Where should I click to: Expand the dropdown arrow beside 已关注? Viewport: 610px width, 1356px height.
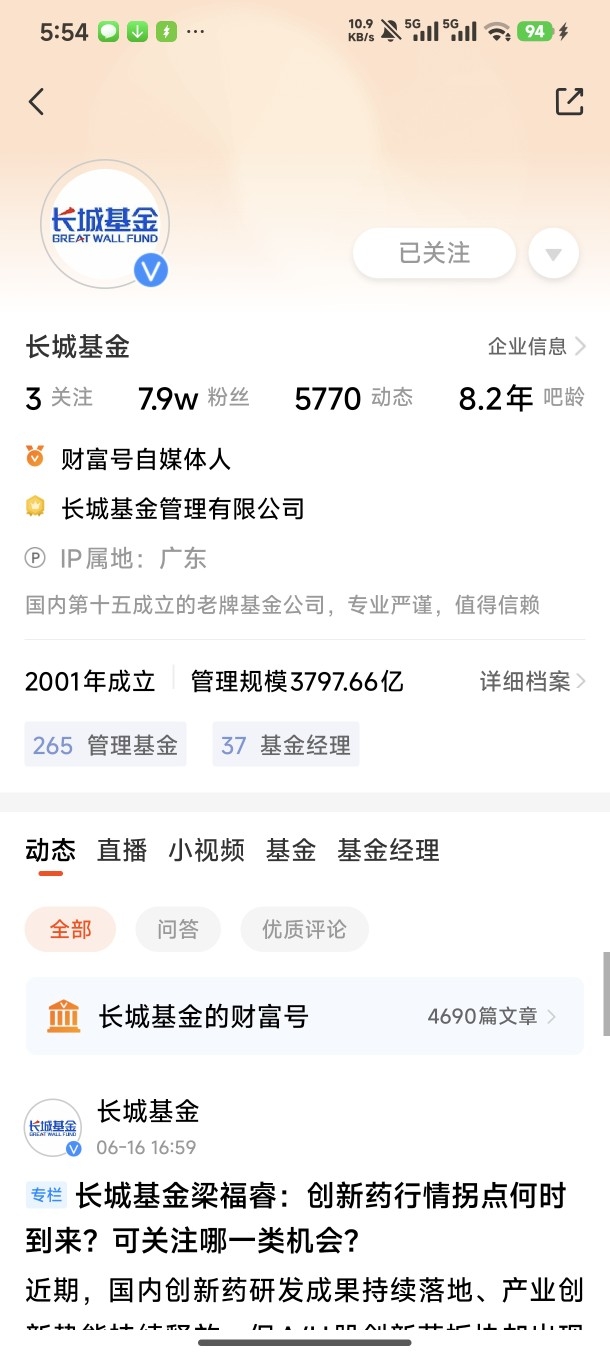tap(553, 253)
